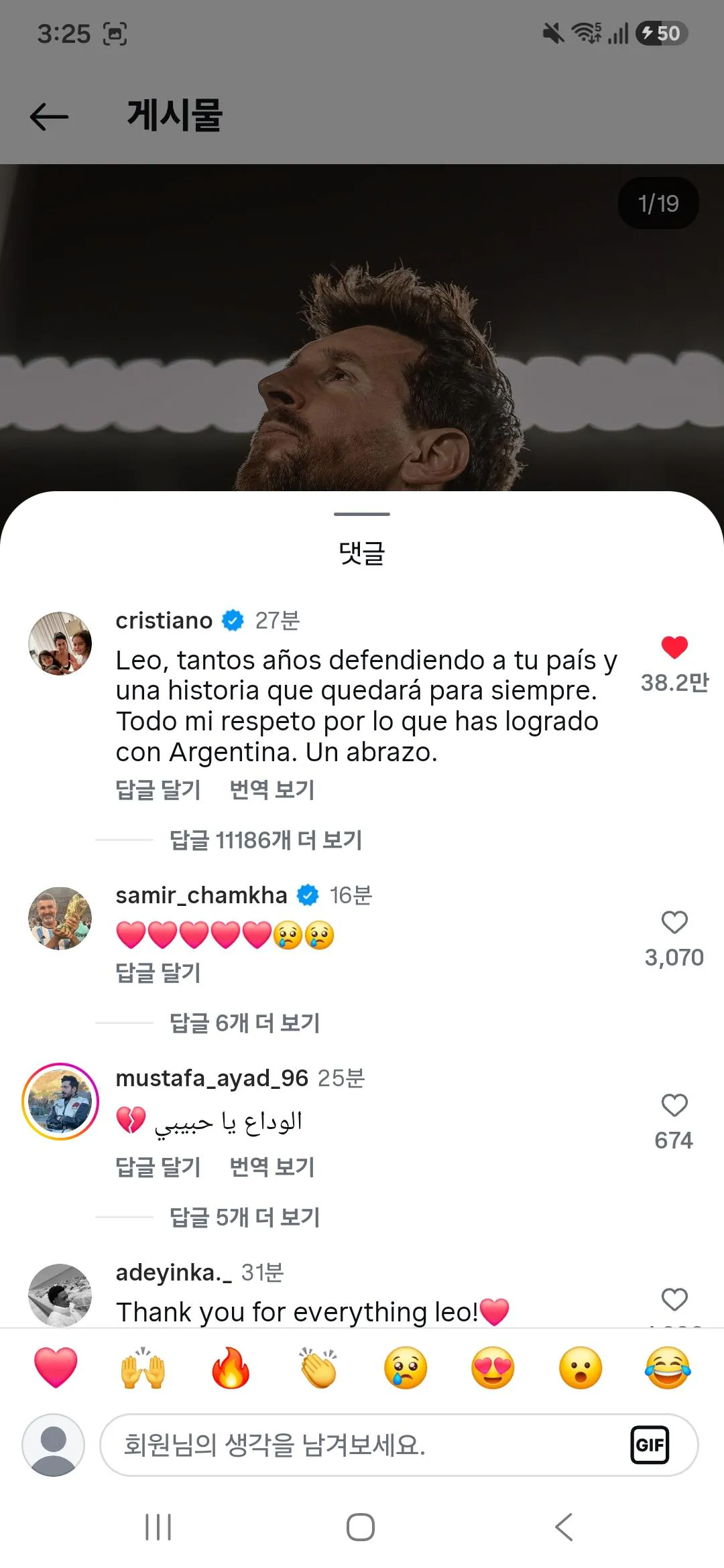Like mustafa_ayad_96's comment
Image resolution: width=724 pixels, height=1568 pixels.
click(674, 1105)
